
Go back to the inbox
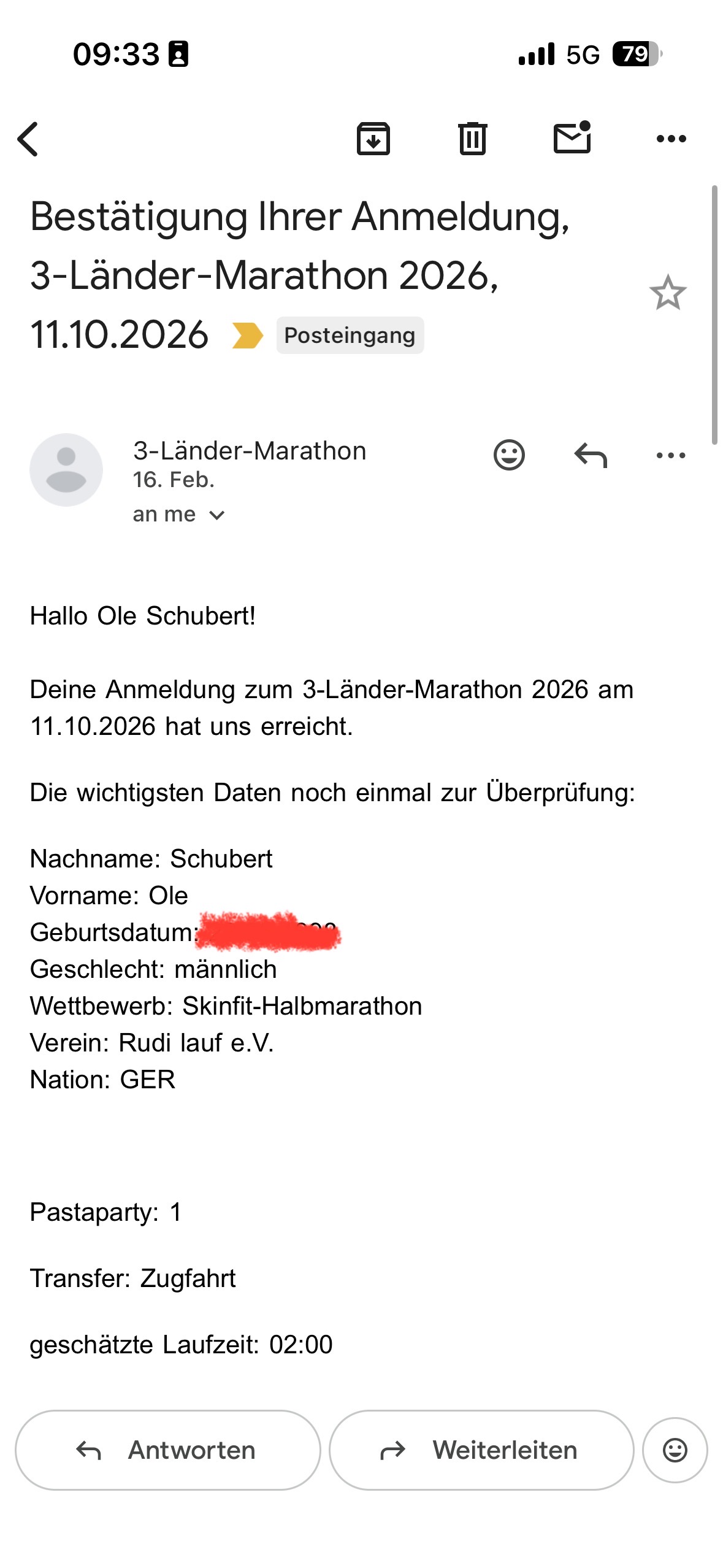pos(28,139)
